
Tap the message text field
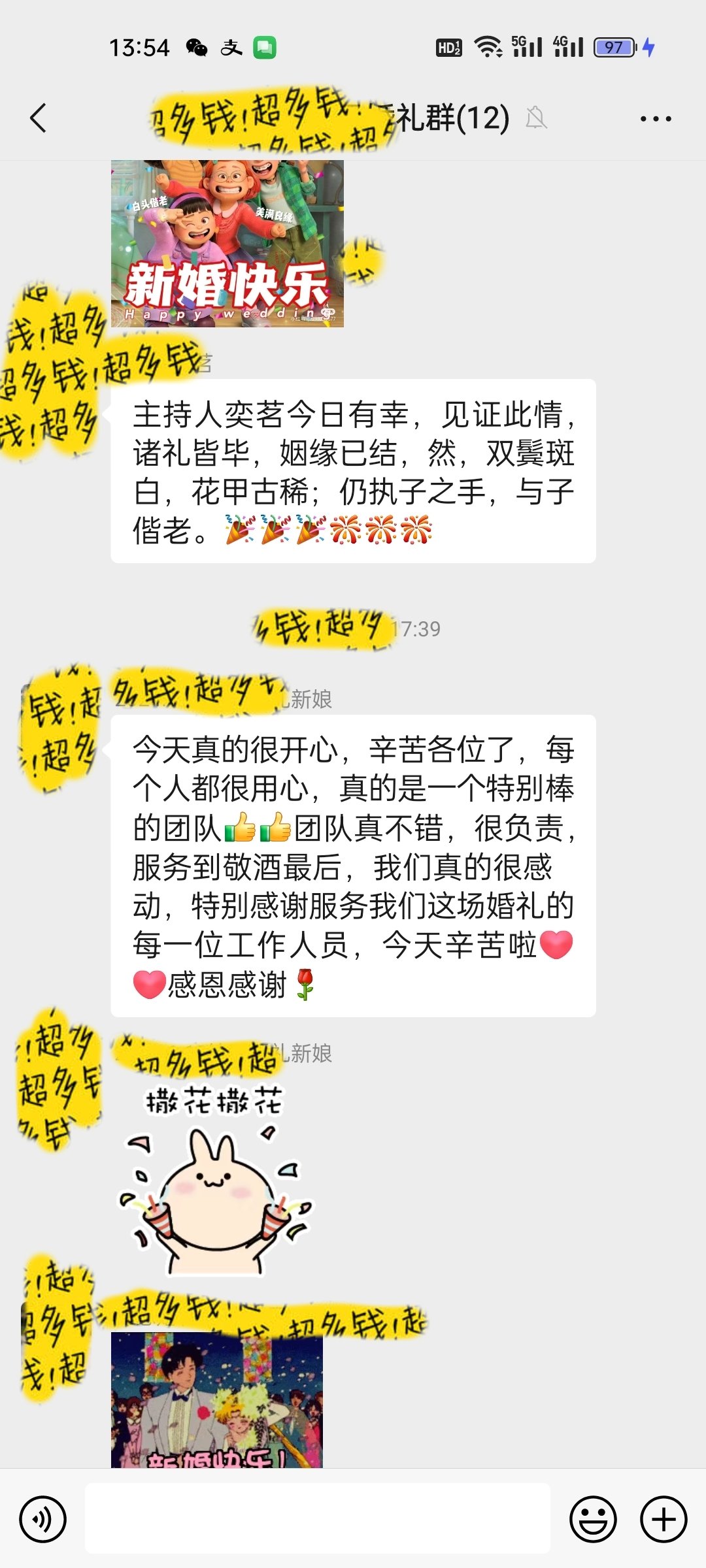(x=318, y=1518)
